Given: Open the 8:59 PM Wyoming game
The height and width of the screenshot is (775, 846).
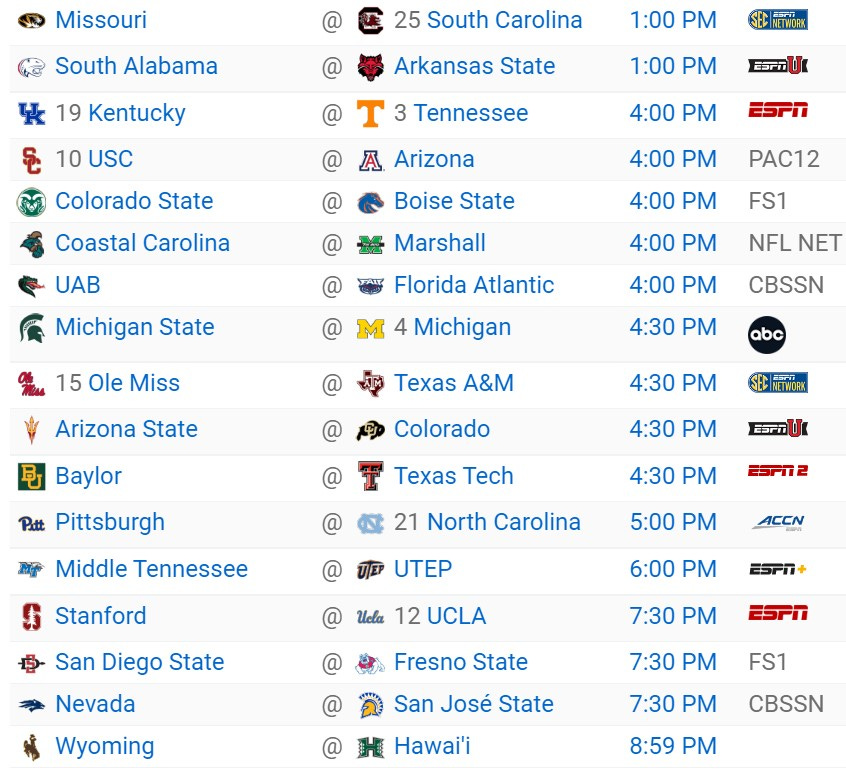Looking at the screenshot, I should click(x=673, y=746).
